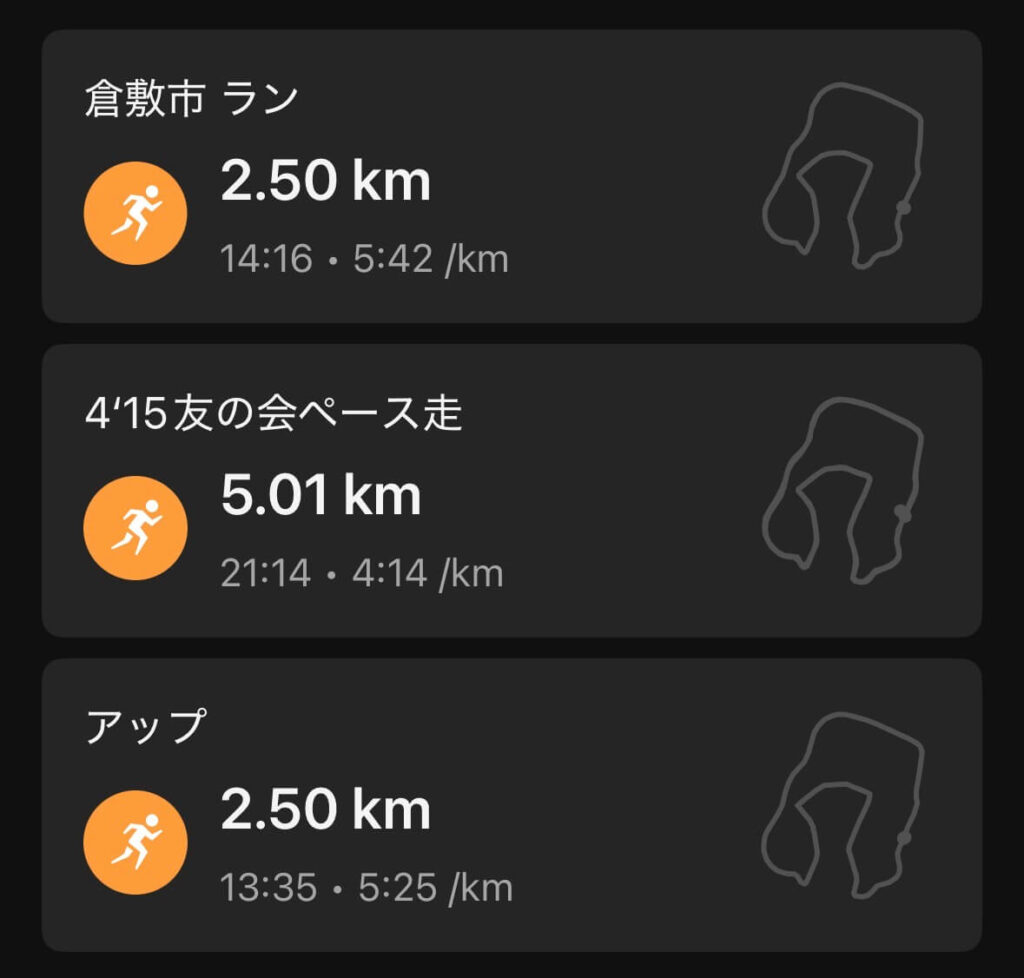The height and width of the screenshot is (978, 1024).
Task: Open the 4'15友の会ペース走 5.01 km run
Action: 510,491
